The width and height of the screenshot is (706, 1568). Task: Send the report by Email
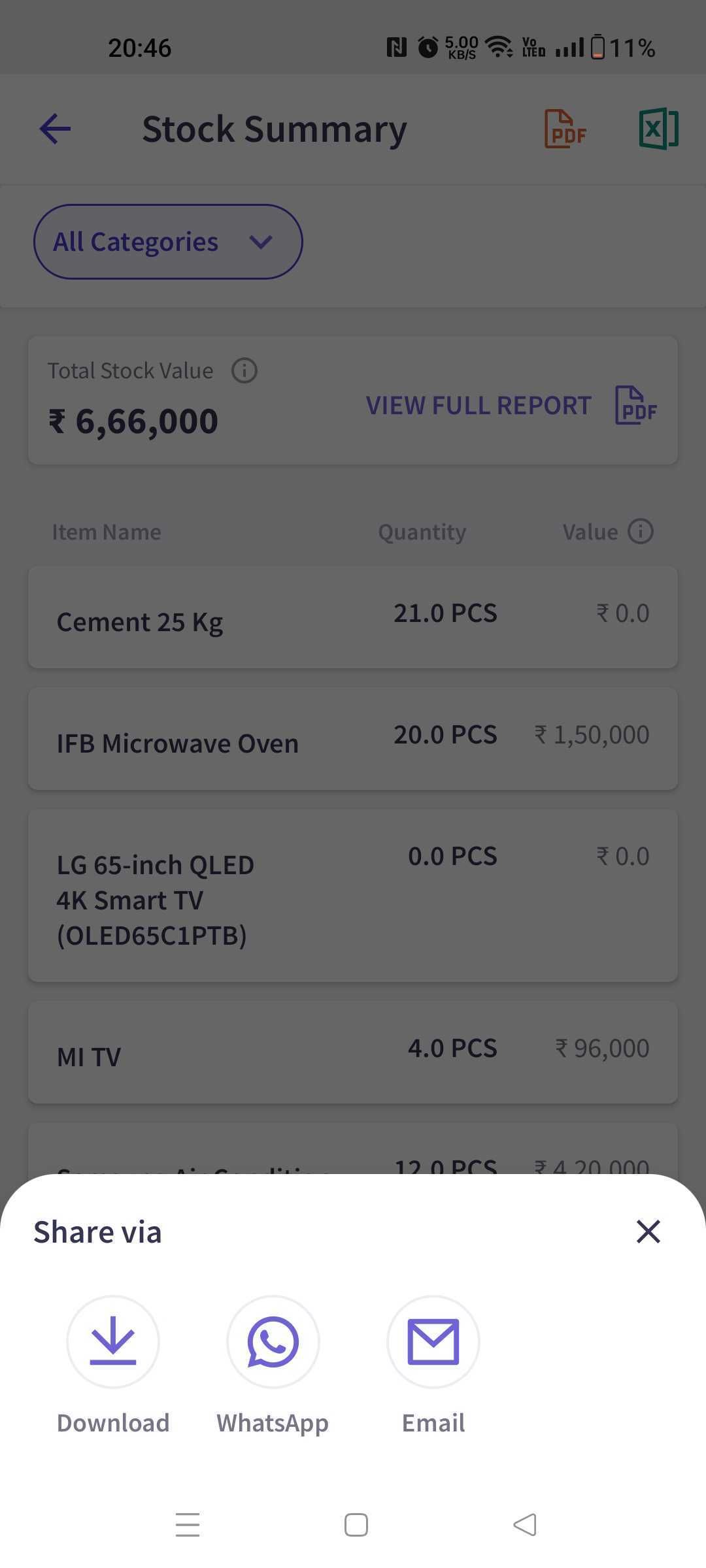pos(433,1342)
